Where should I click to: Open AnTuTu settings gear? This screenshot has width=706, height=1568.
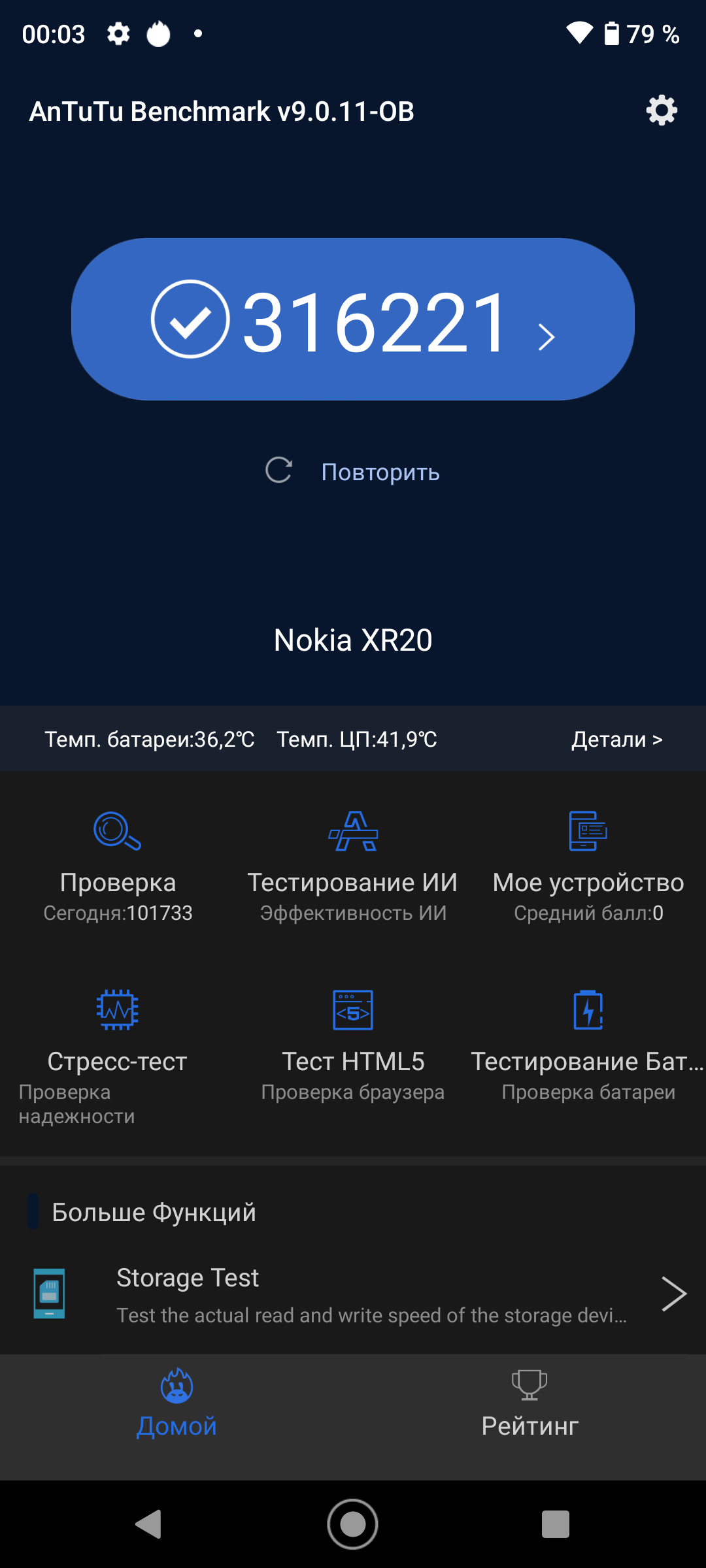[662, 110]
